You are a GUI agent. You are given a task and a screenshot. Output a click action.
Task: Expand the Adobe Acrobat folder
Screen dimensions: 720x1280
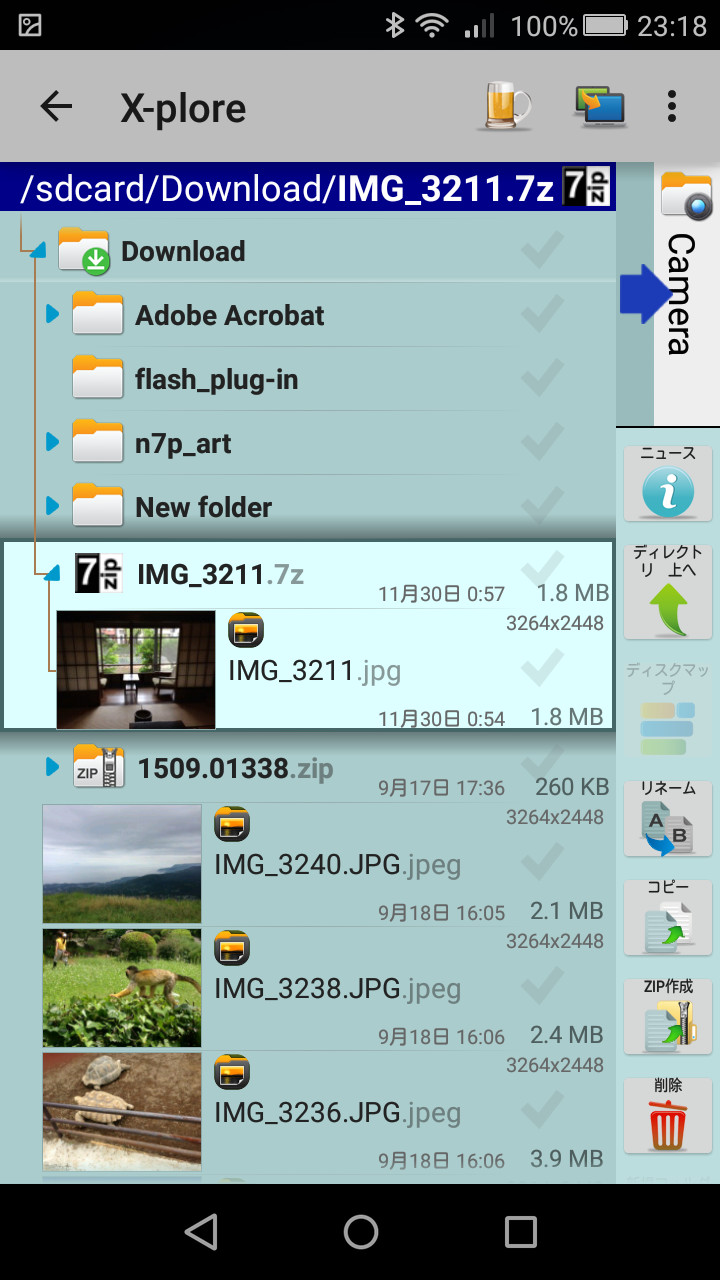(x=53, y=316)
